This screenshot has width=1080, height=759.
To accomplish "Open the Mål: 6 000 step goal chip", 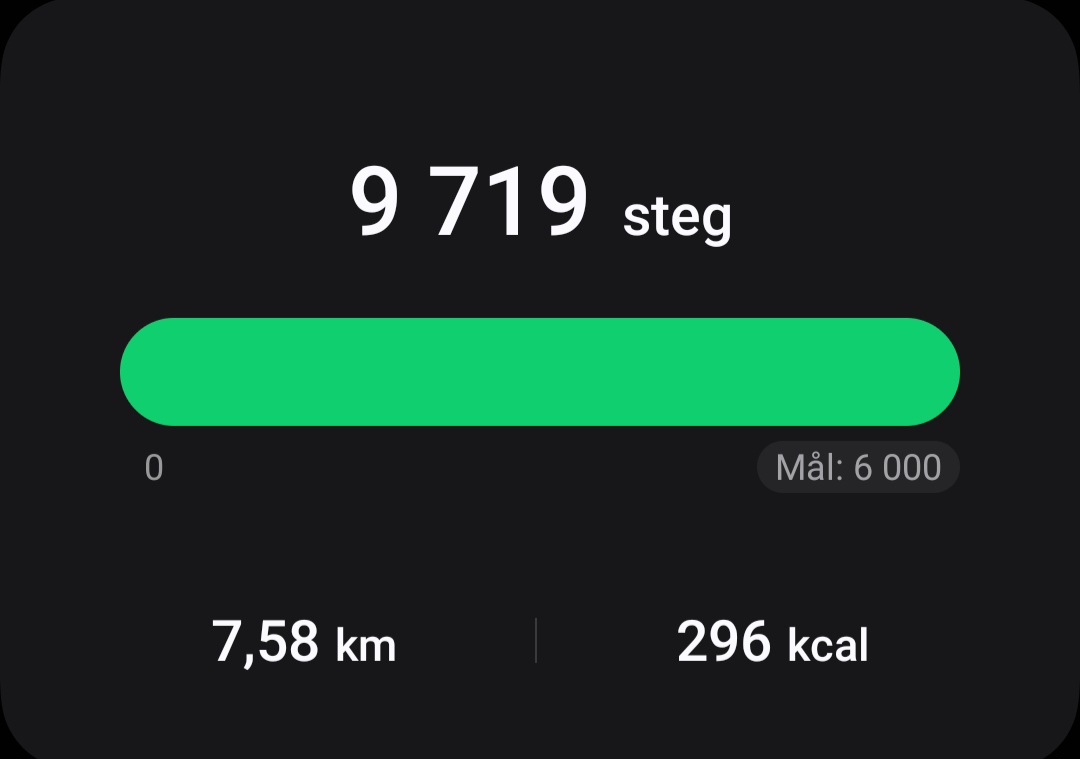I will point(858,468).
